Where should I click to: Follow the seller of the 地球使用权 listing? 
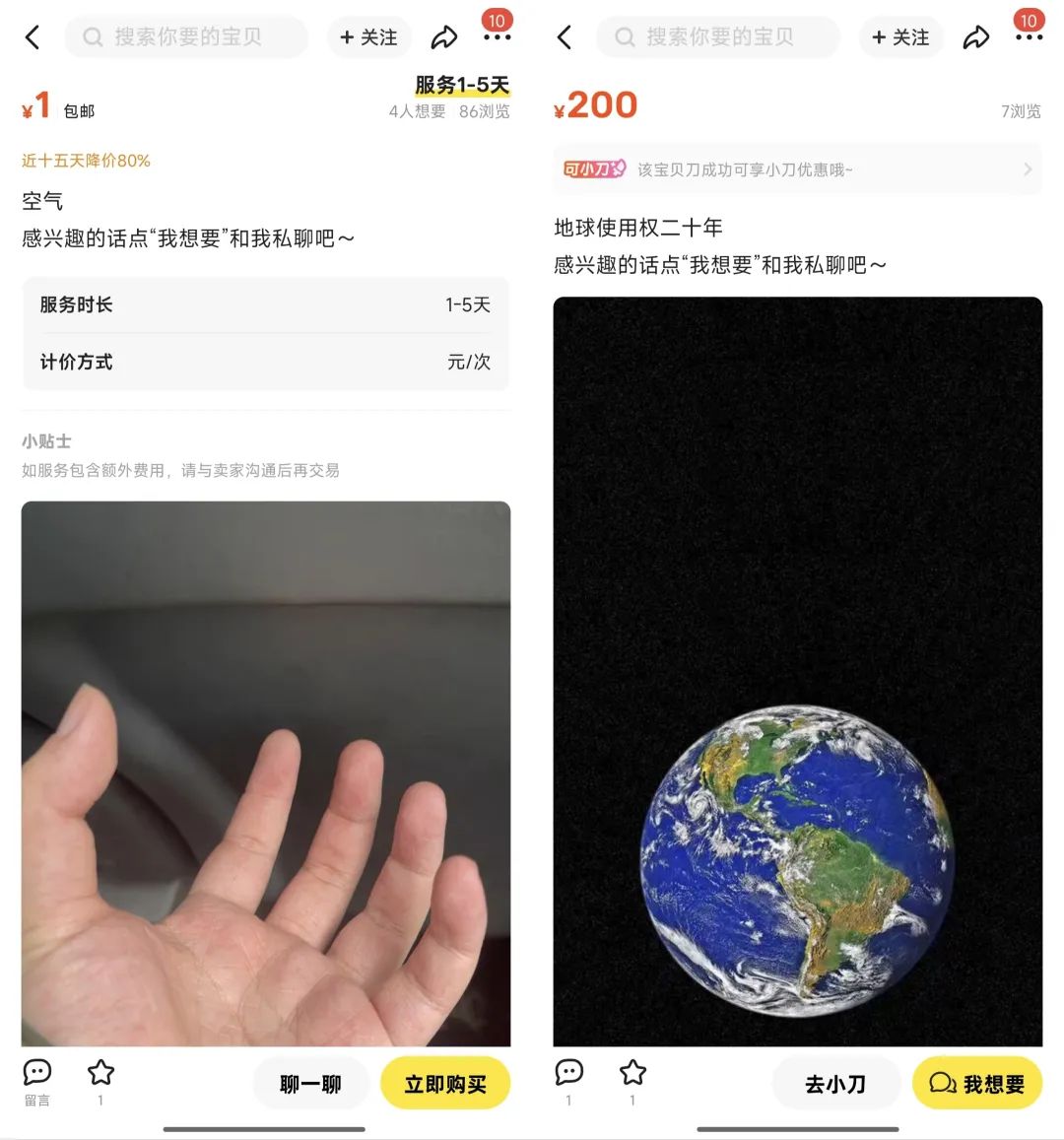[900, 37]
